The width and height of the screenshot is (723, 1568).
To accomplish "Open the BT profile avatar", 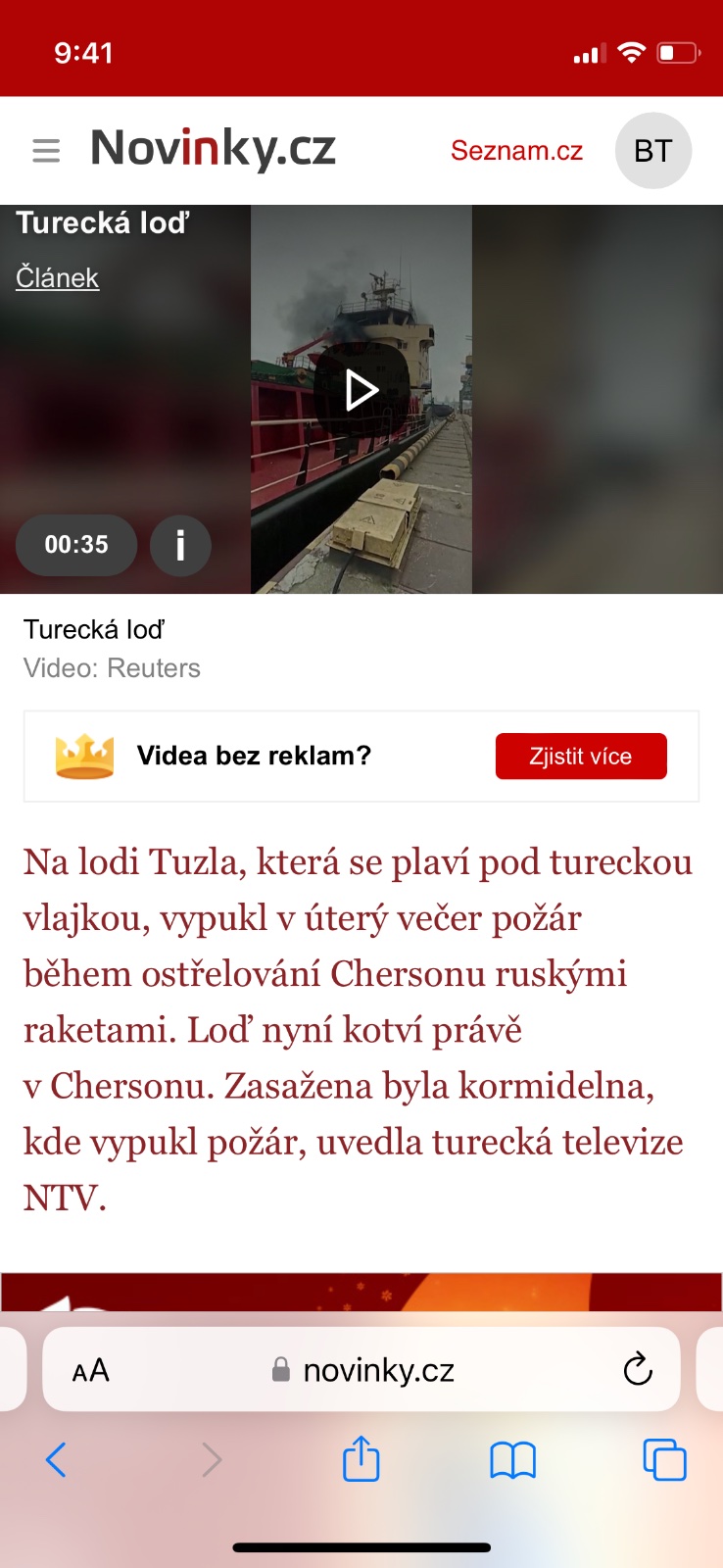I will pyautogui.click(x=652, y=151).
